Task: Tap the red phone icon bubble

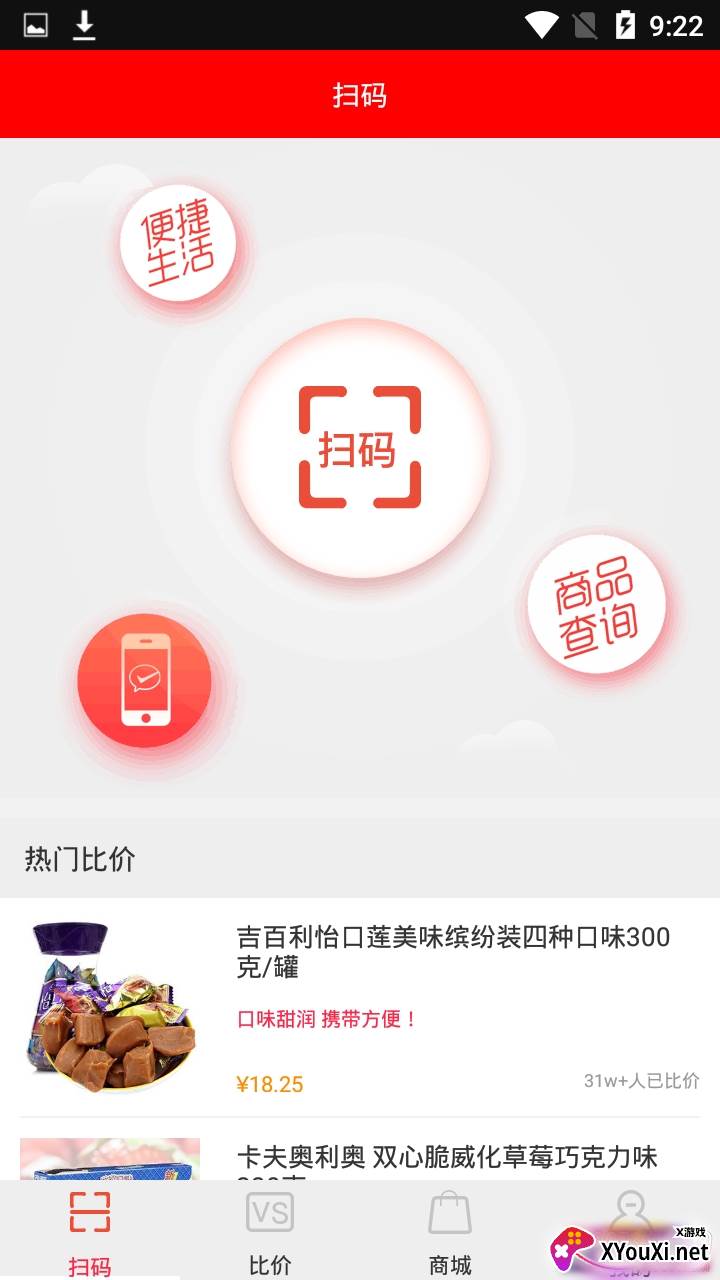Action: [145, 680]
